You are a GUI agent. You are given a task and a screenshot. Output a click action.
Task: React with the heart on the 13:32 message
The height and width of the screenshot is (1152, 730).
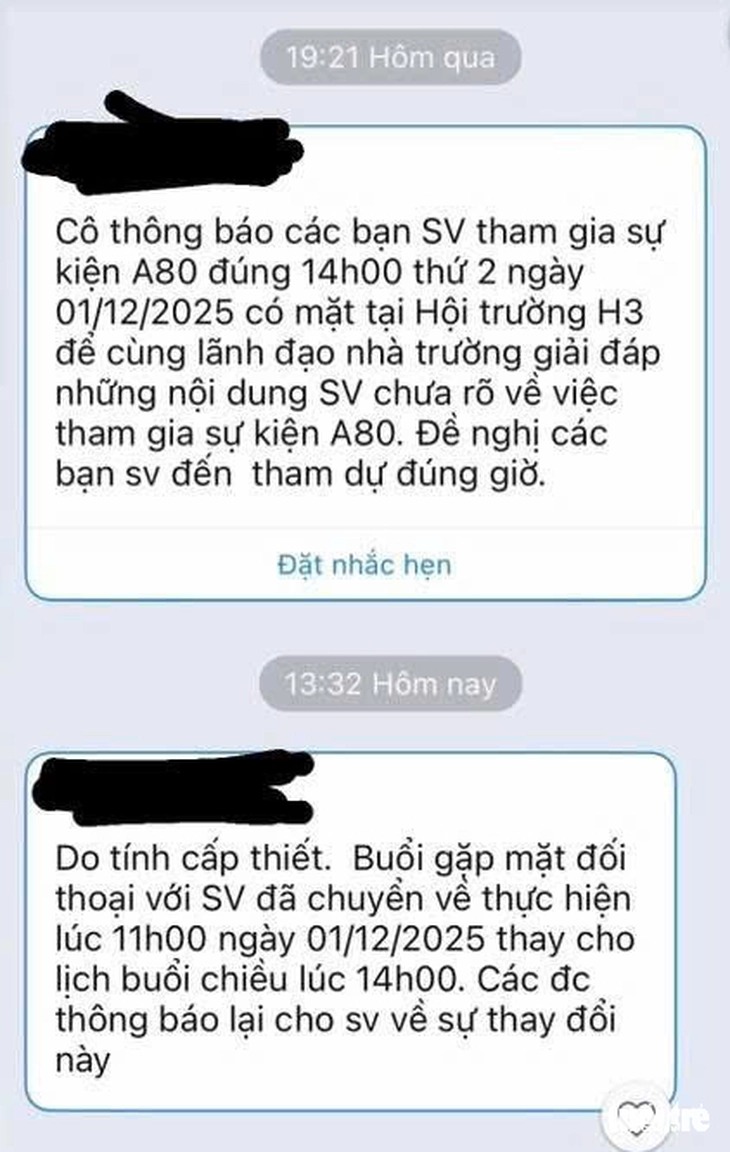[636, 1114]
